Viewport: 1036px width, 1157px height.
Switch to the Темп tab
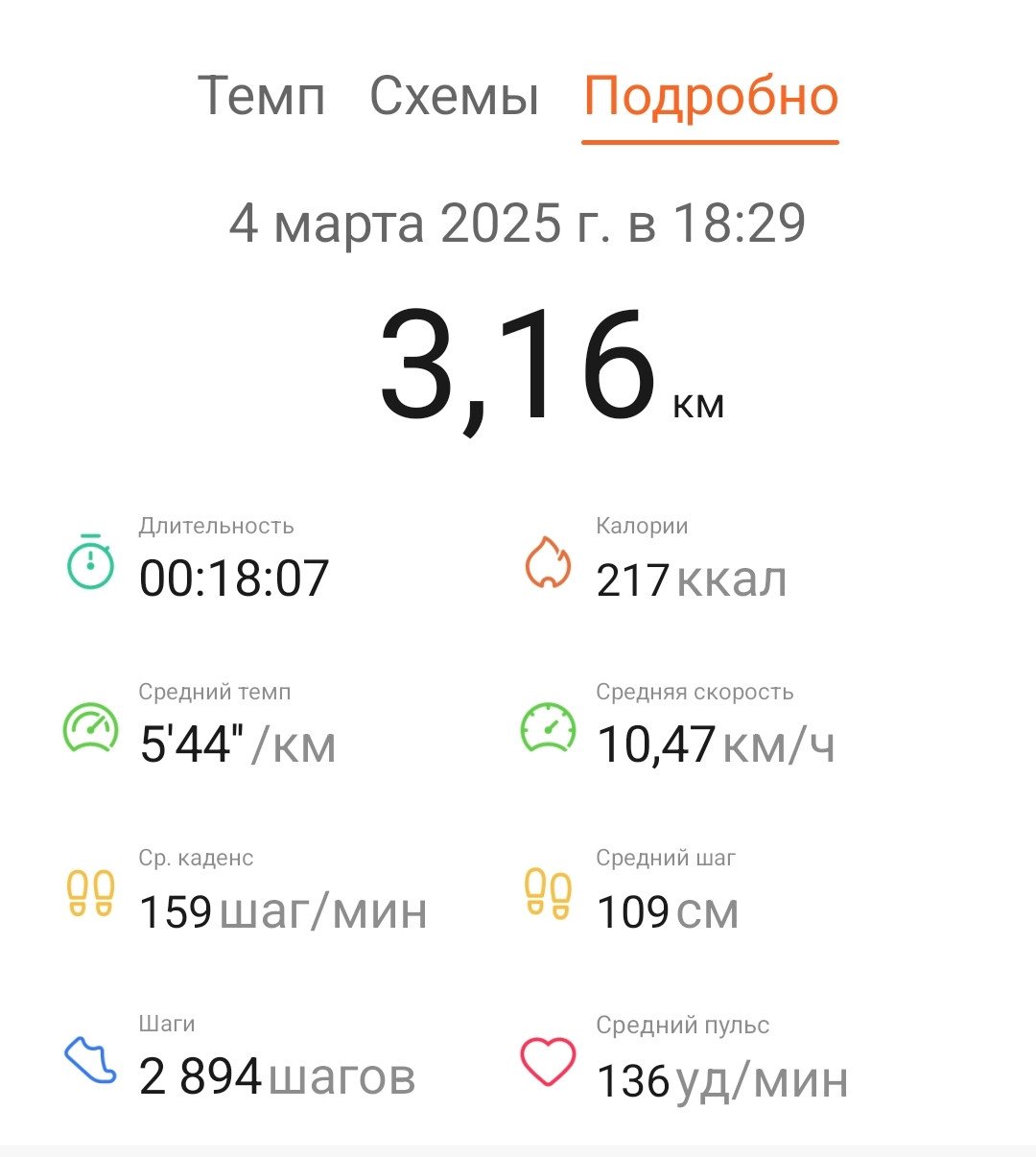point(261,97)
